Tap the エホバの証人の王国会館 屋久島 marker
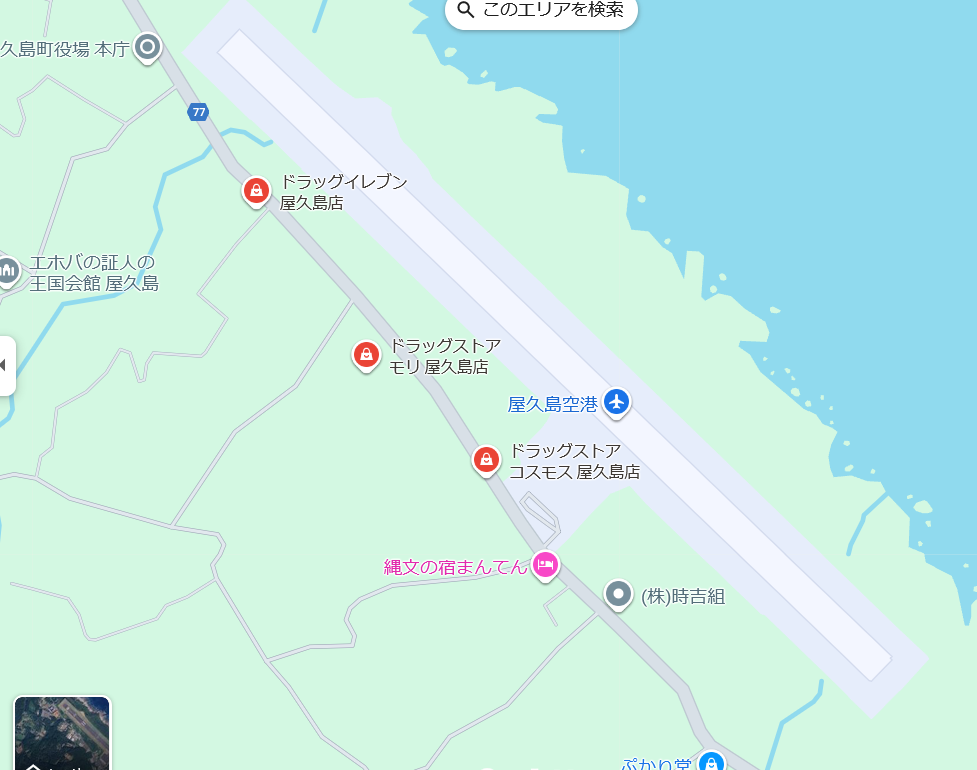977x770 pixels. pyautogui.click(x=8, y=270)
